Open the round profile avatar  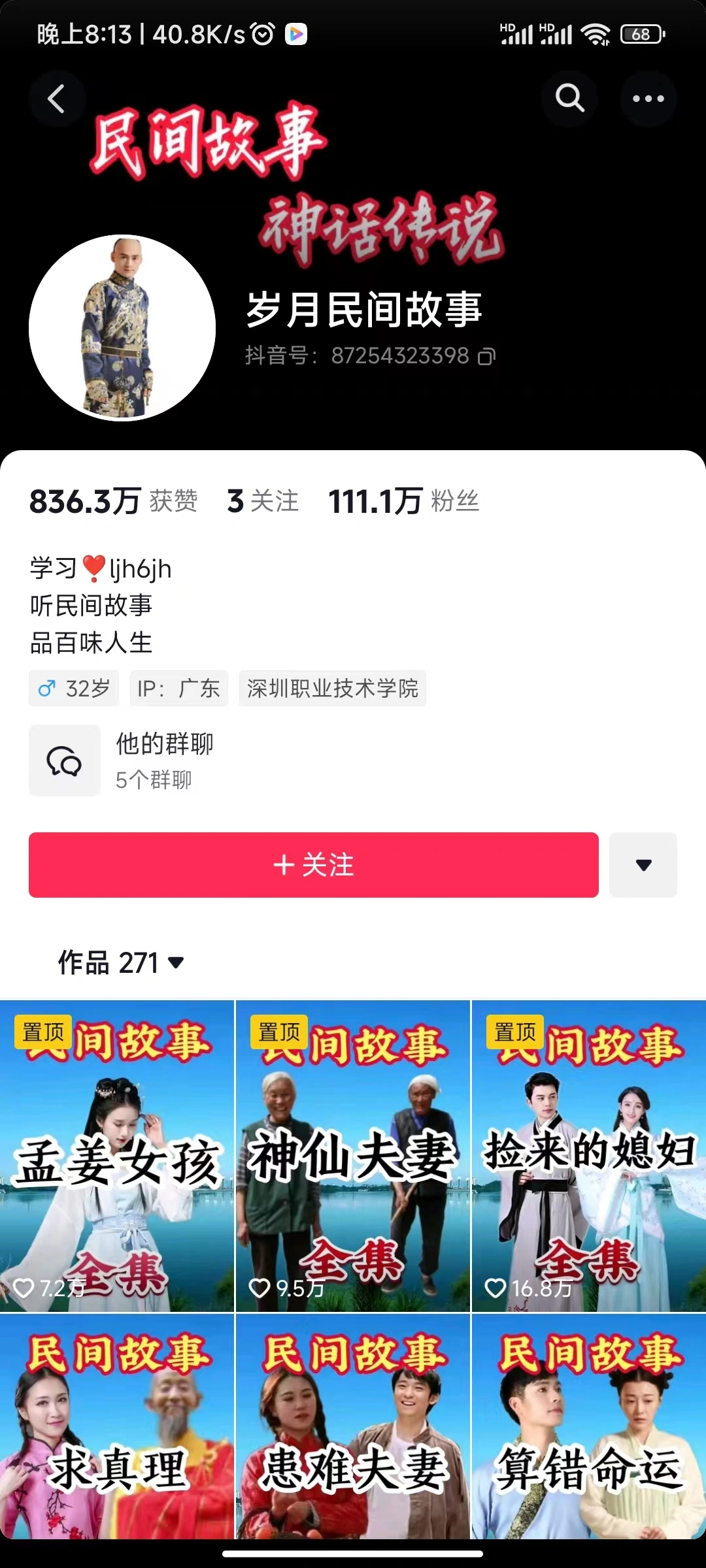click(122, 328)
